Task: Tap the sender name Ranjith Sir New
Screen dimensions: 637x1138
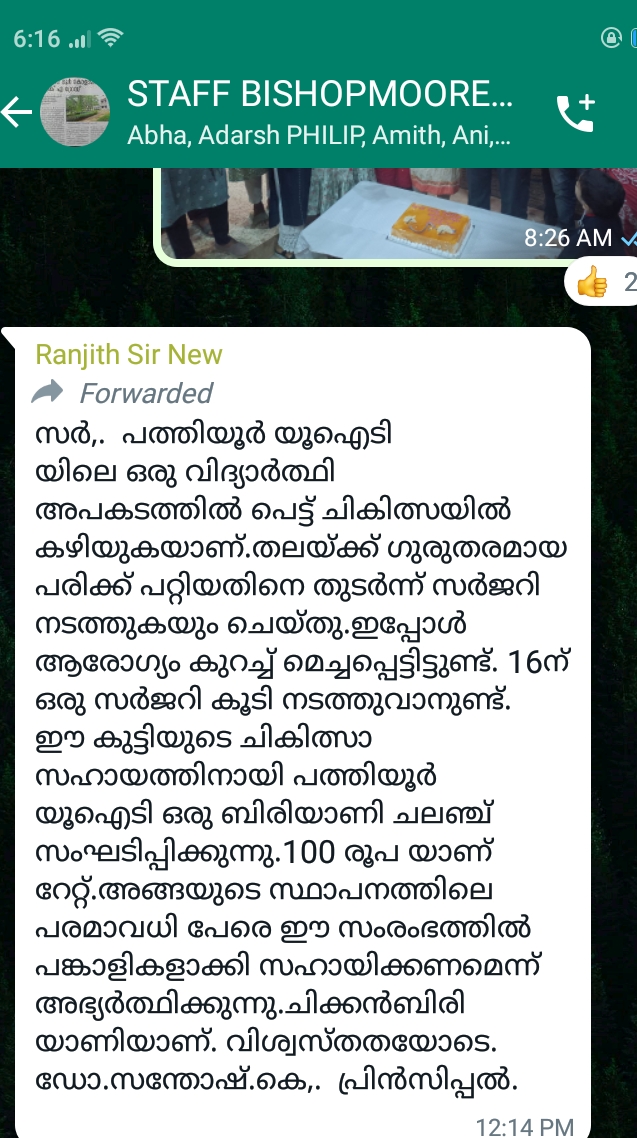Action: (x=129, y=355)
